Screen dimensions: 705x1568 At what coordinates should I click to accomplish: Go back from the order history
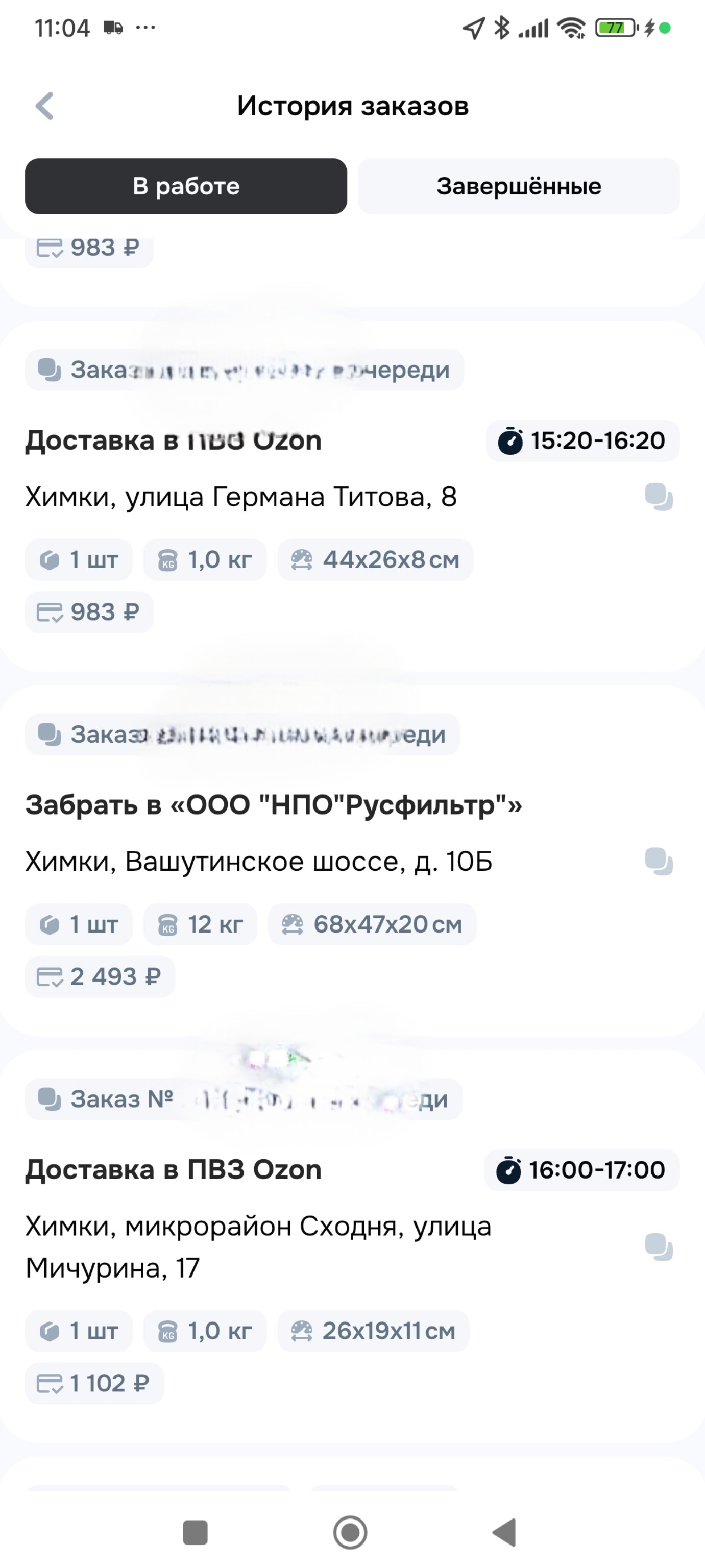coord(44,106)
